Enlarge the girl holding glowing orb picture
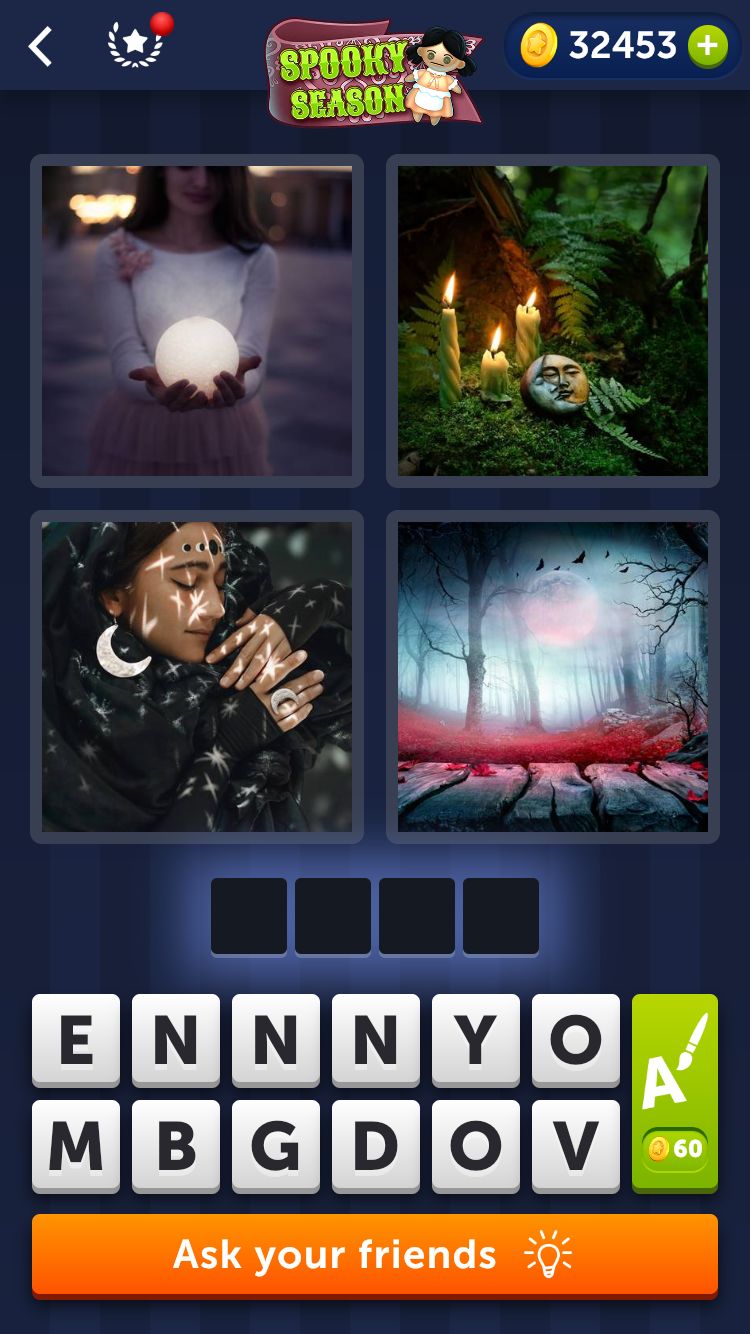The image size is (750, 1334). (197, 321)
